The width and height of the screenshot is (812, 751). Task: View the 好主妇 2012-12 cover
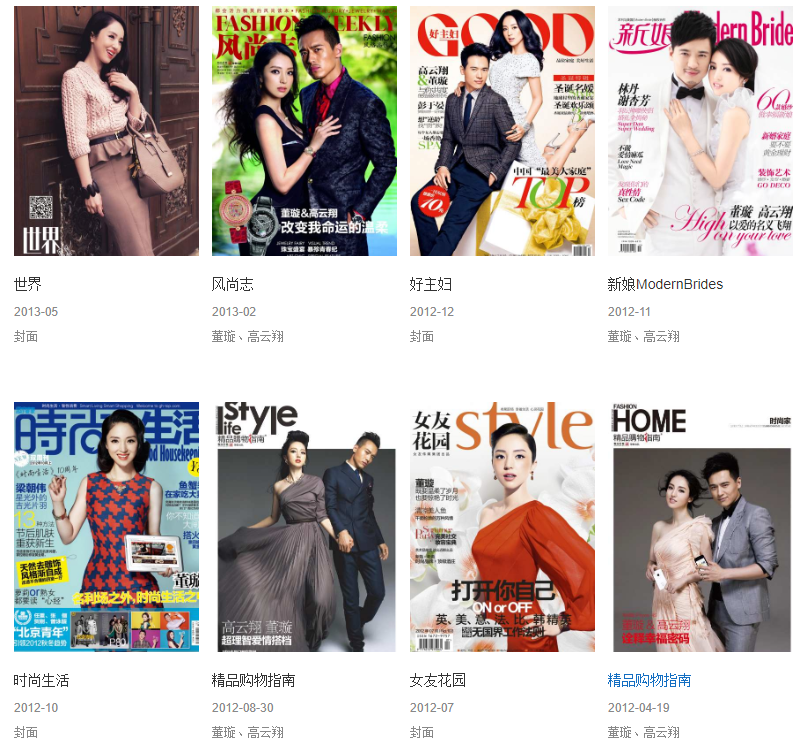[502, 131]
